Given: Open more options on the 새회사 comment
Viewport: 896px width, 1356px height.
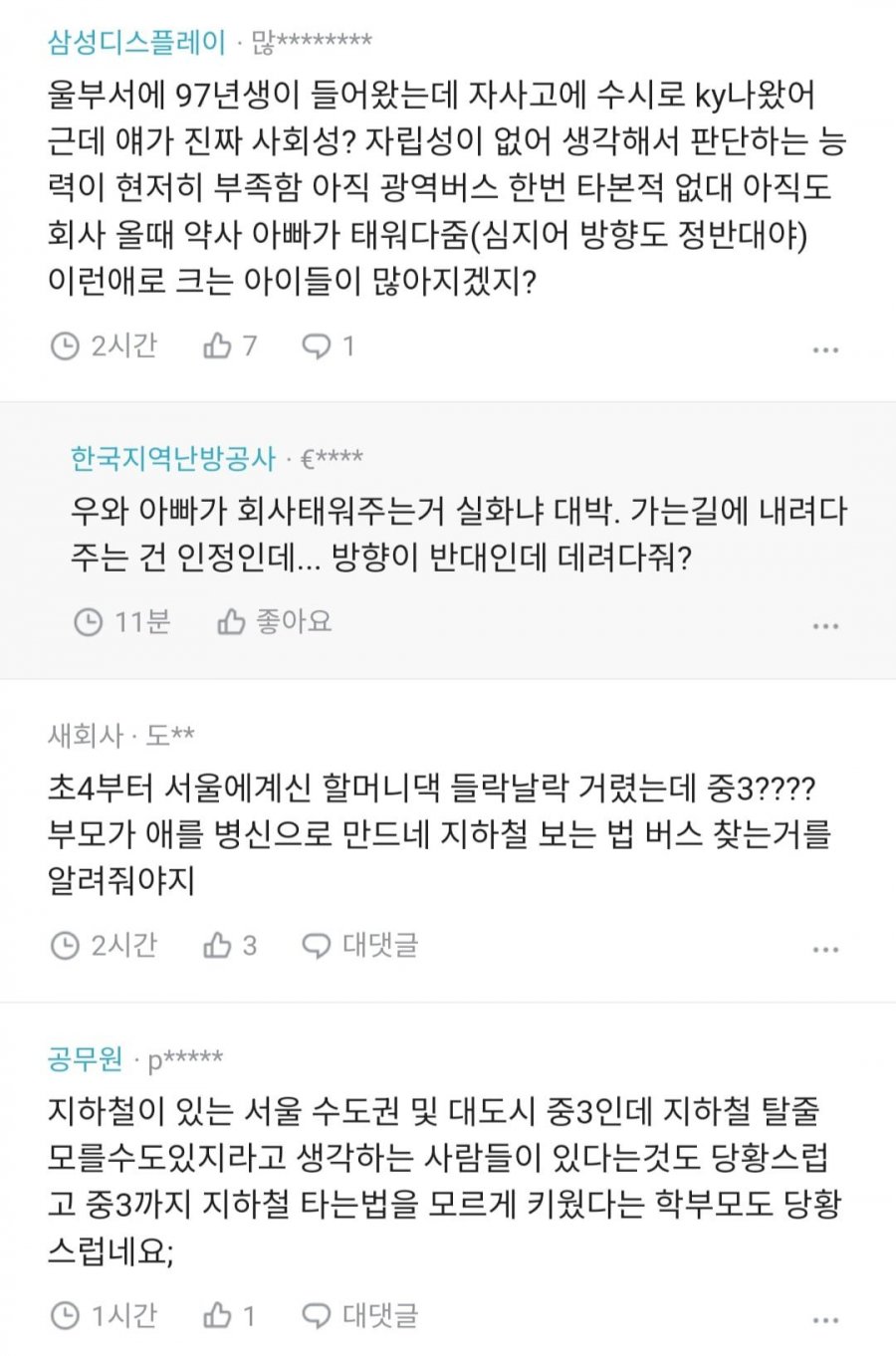Looking at the screenshot, I should click(825, 949).
